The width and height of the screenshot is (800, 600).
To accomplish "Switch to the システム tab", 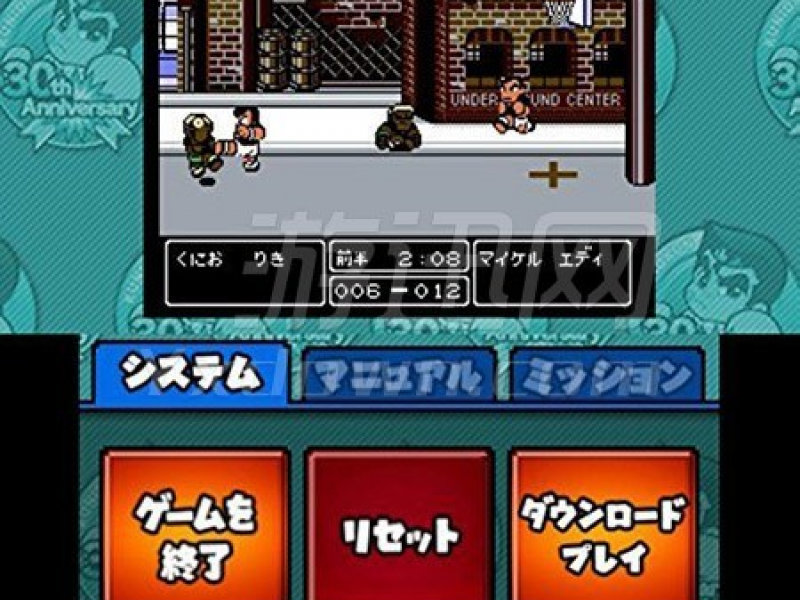I will [x=190, y=374].
